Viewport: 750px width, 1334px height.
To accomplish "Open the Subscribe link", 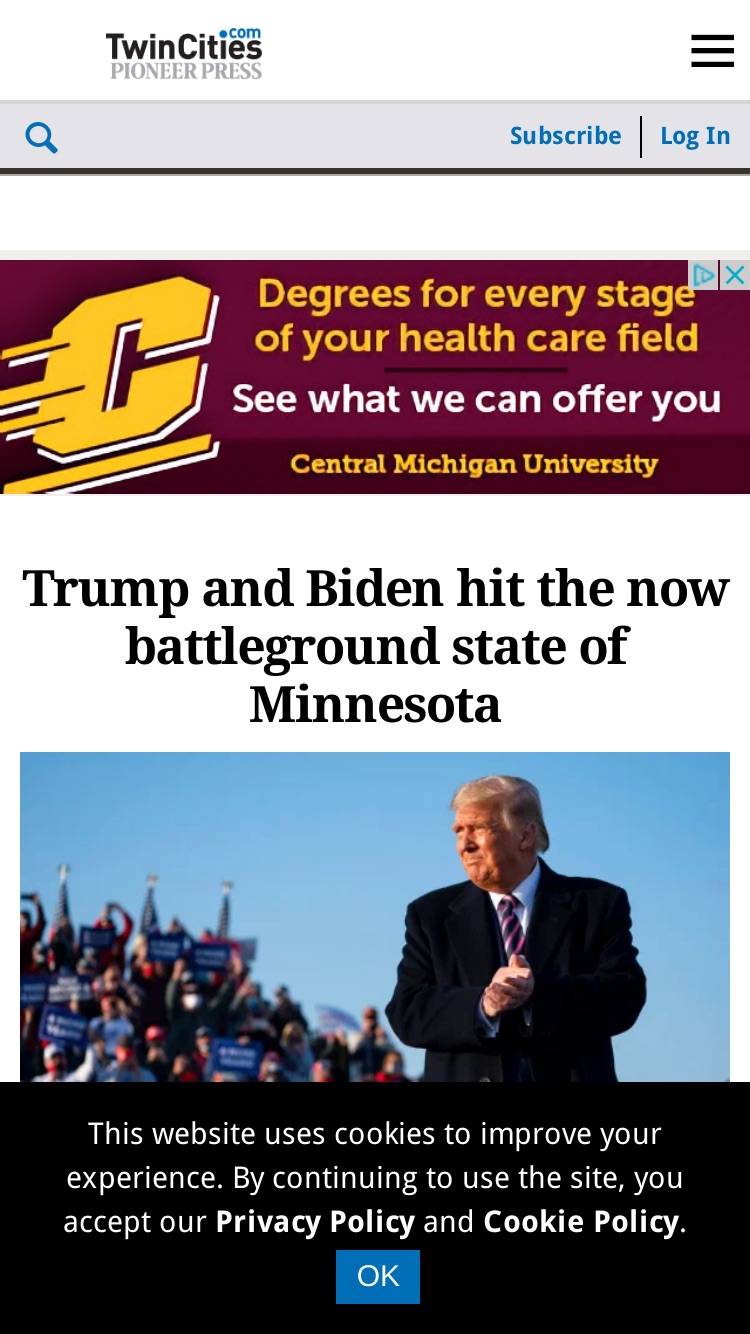I will coord(565,136).
